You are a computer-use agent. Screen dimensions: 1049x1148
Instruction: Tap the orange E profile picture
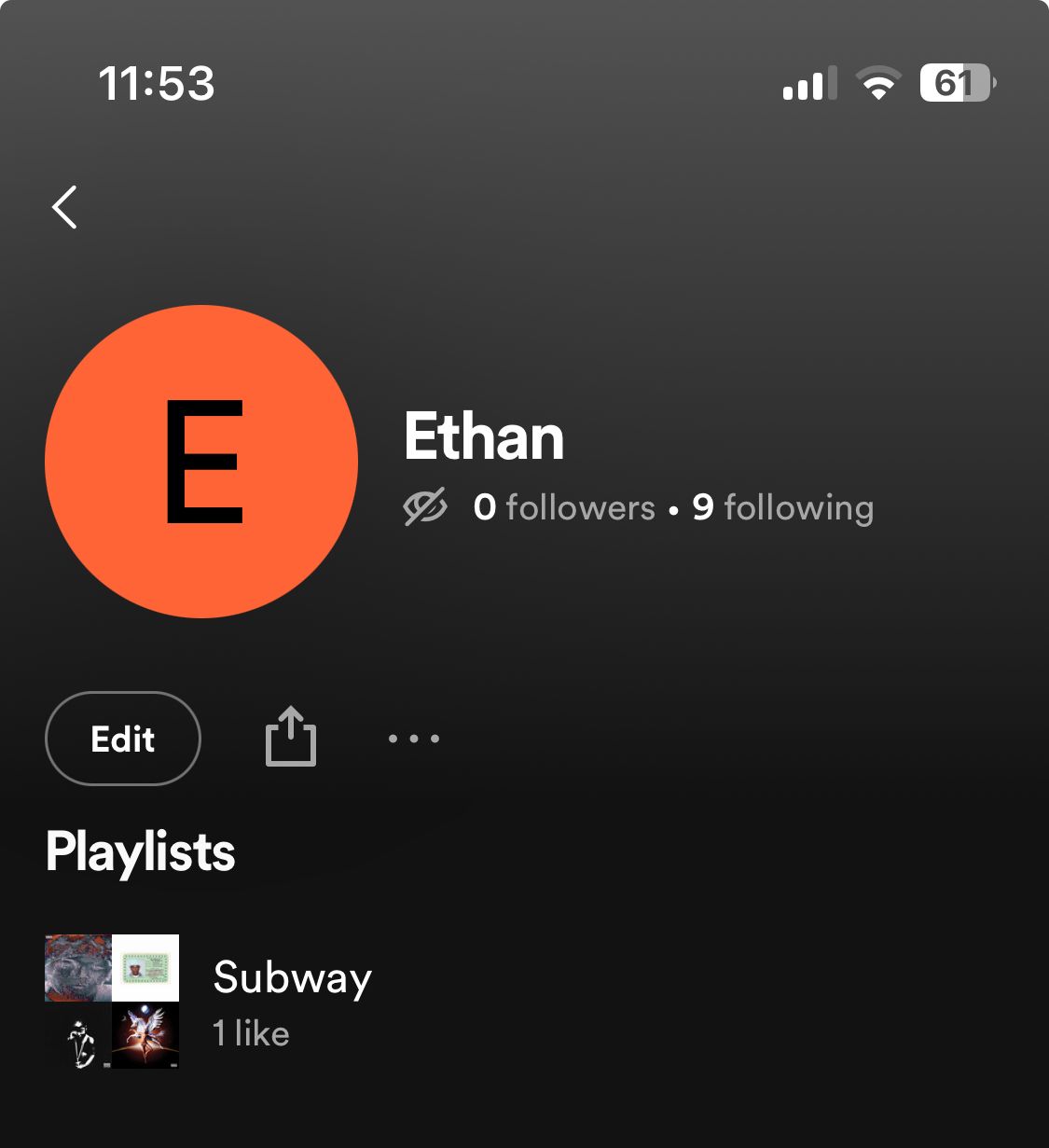[x=201, y=462]
